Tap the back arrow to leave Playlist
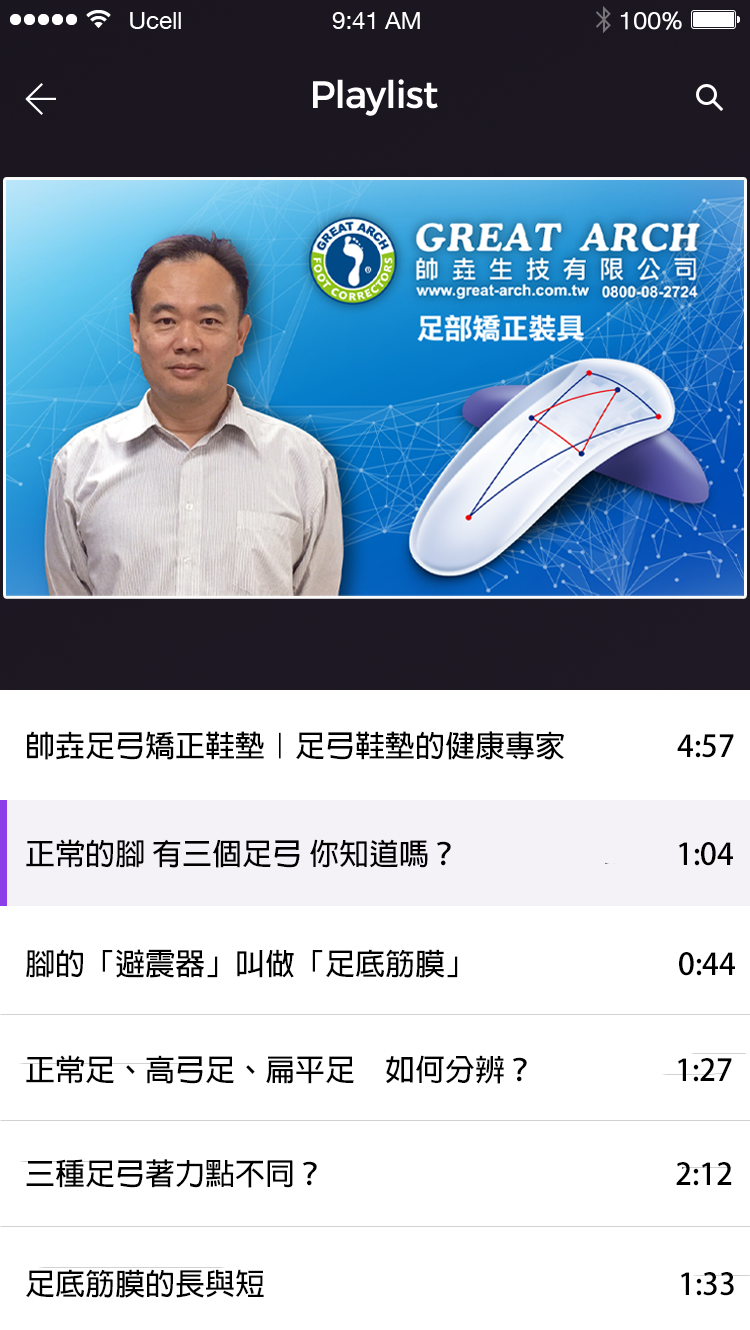 pos(40,97)
